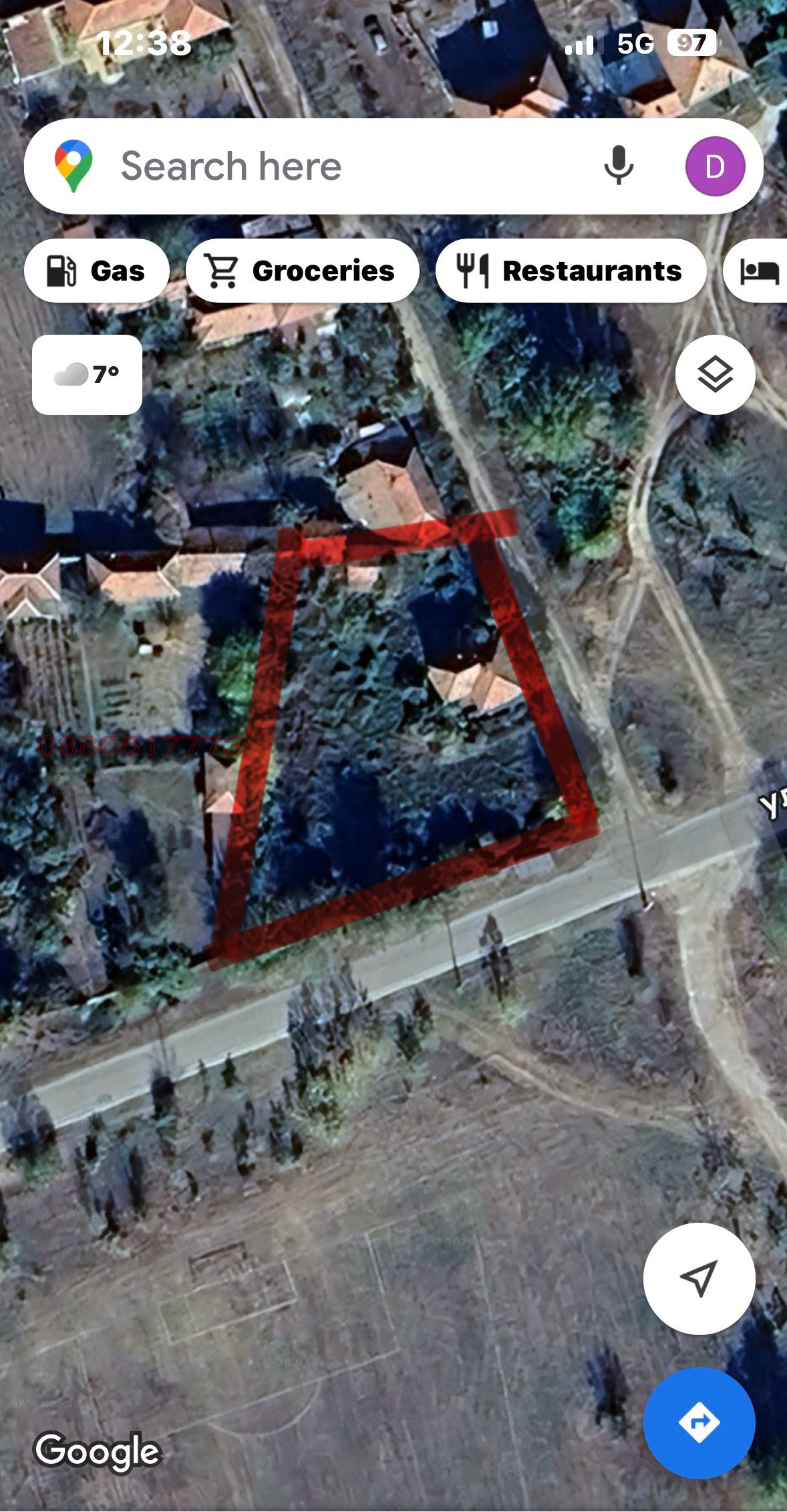The height and width of the screenshot is (1512, 787).
Task: Open the 7° weather widget
Action: click(87, 374)
